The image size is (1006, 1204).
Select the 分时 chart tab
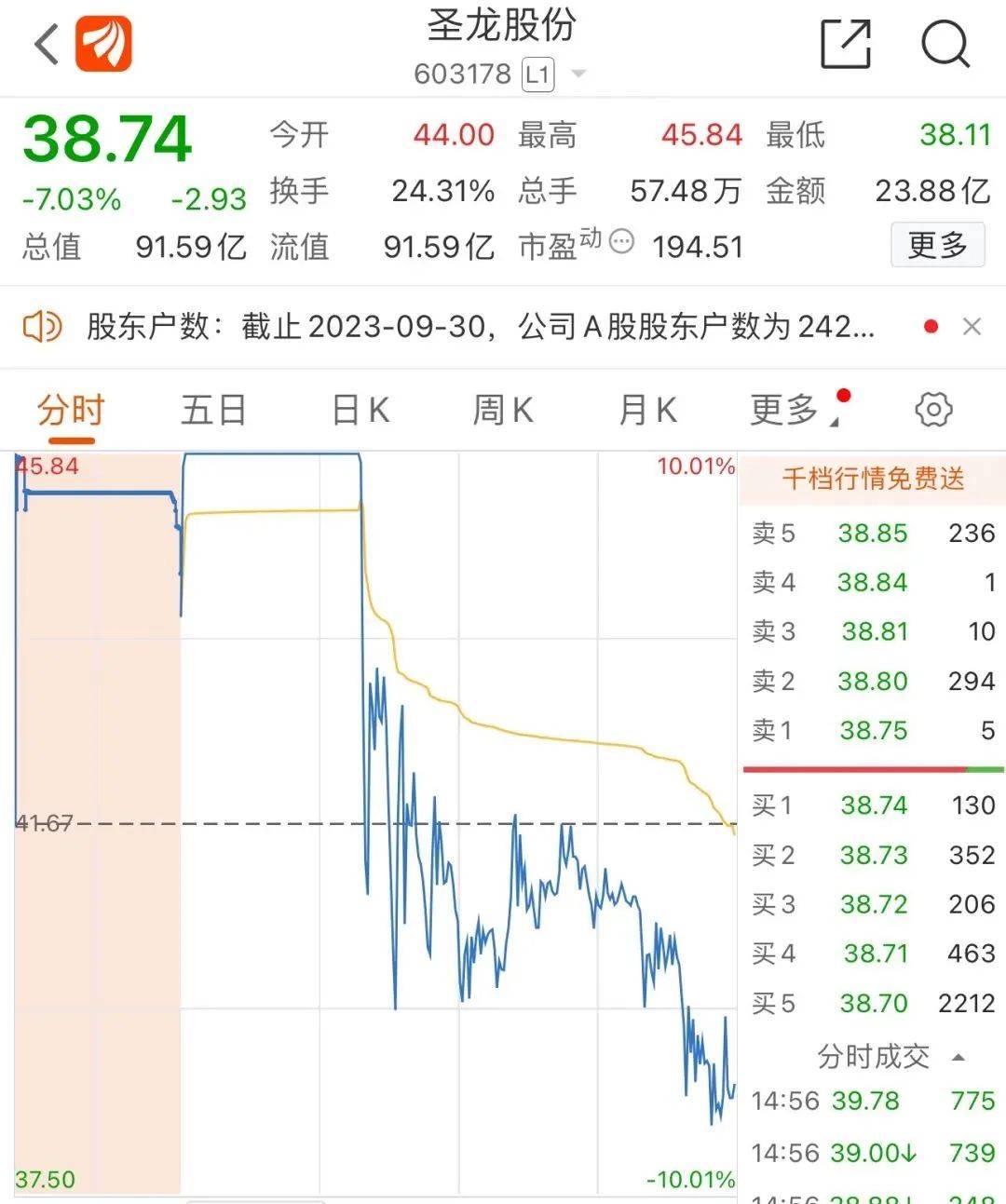[71, 410]
